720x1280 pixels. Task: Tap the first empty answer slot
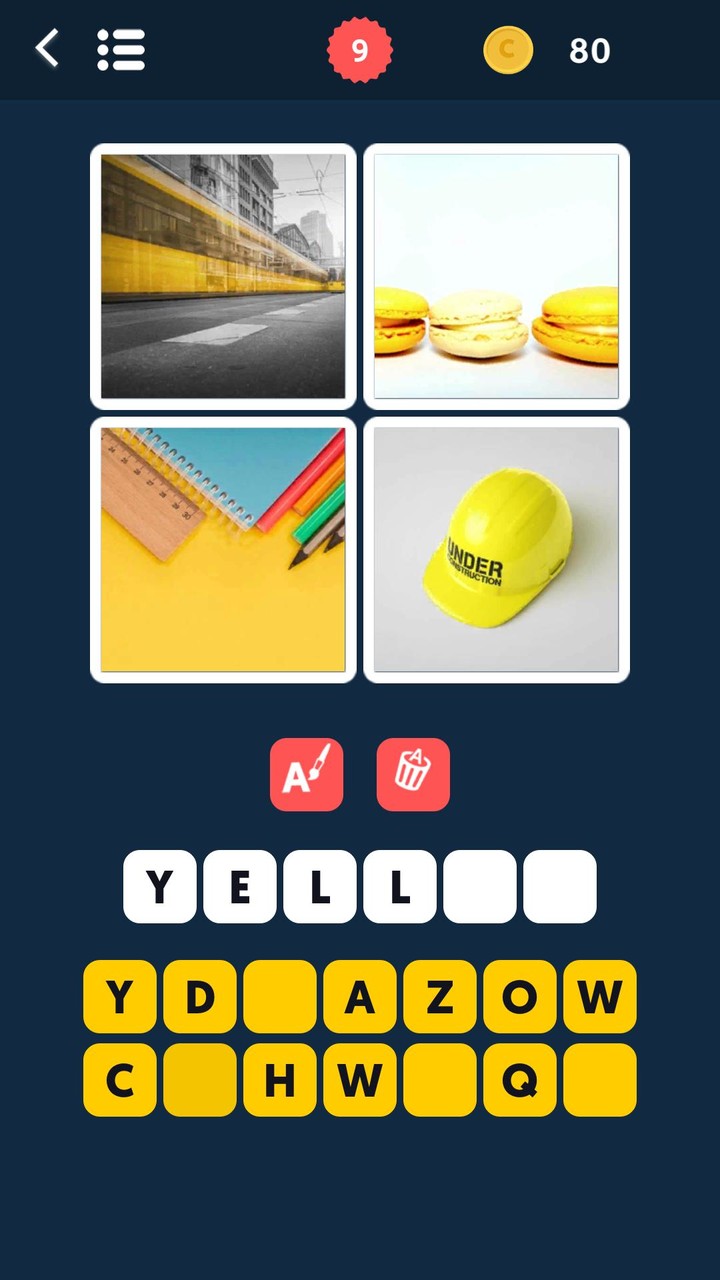tap(480, 886)
